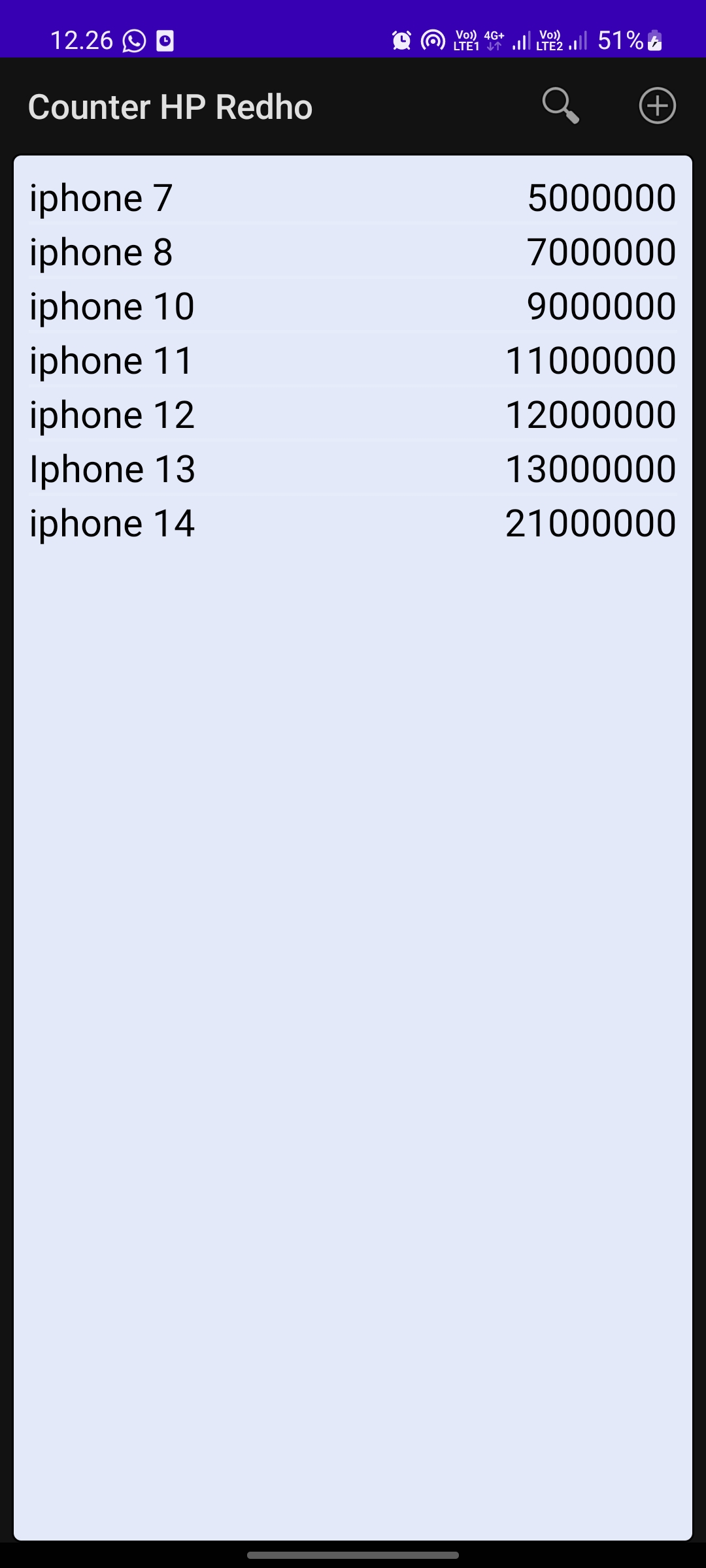Screen dimensions: 706x1568
Task: Select the iphone 8 row
Action: (x=353, y=252)
